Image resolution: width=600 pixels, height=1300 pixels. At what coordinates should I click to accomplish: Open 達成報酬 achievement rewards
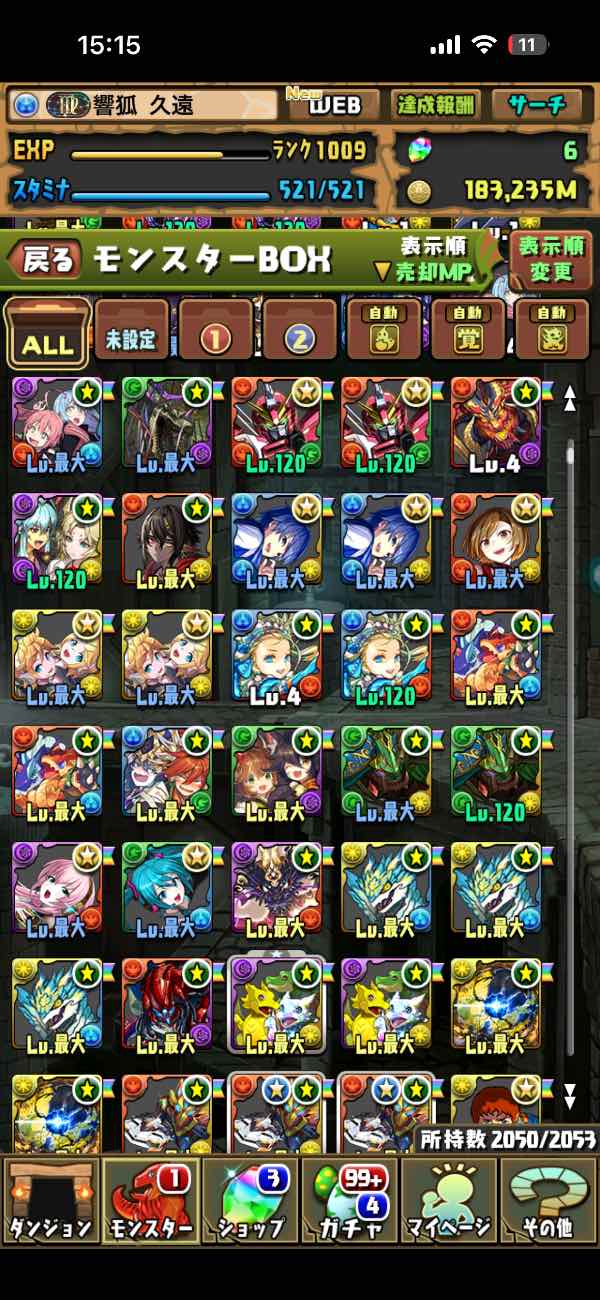[437, 104]
